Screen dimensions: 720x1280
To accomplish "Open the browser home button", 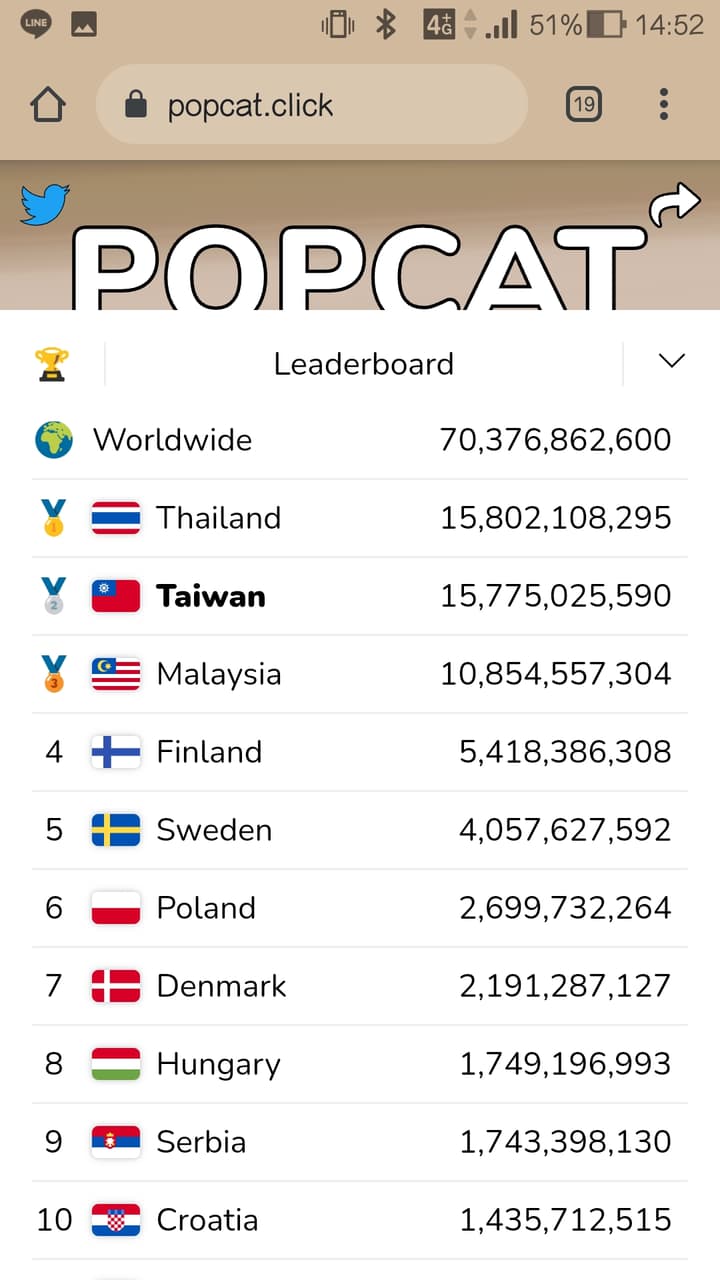I will tap(47, 104).
